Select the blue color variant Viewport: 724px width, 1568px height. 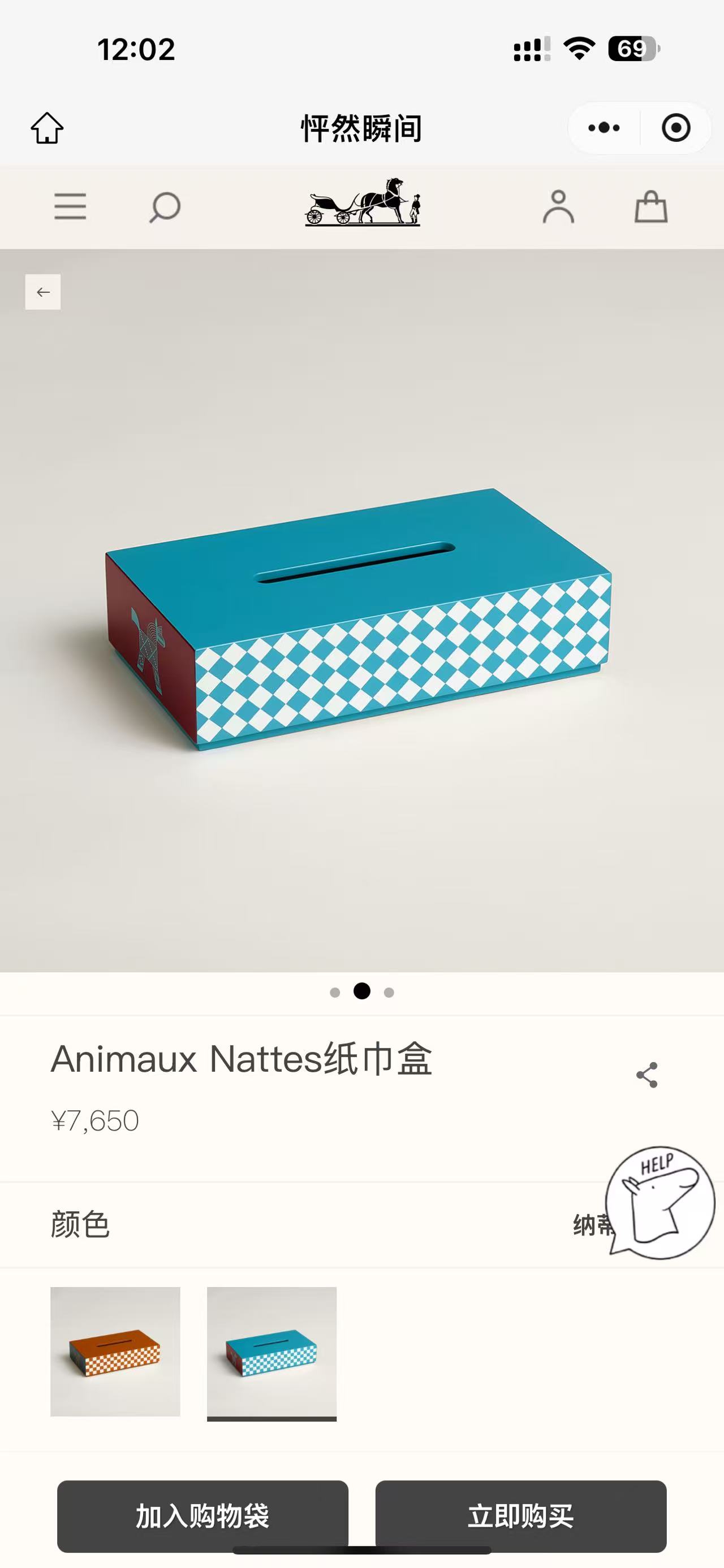click(x=271, y=1352)
